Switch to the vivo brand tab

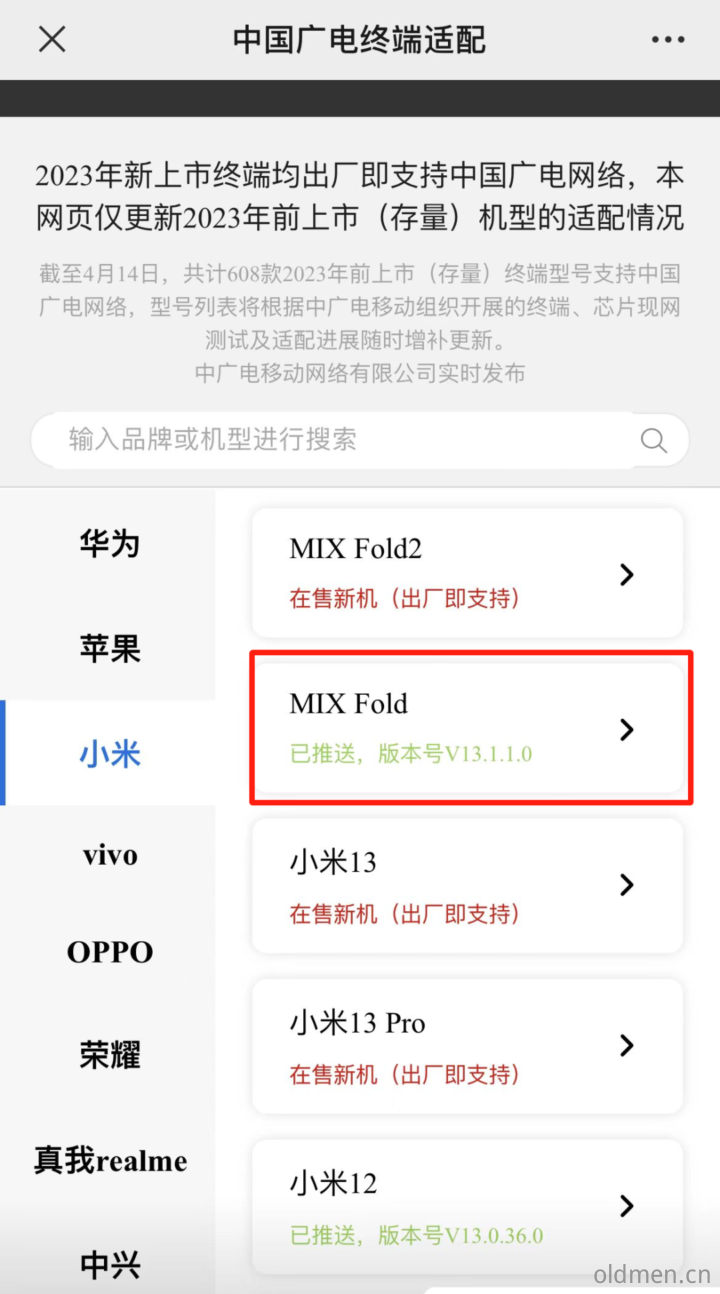109,856
